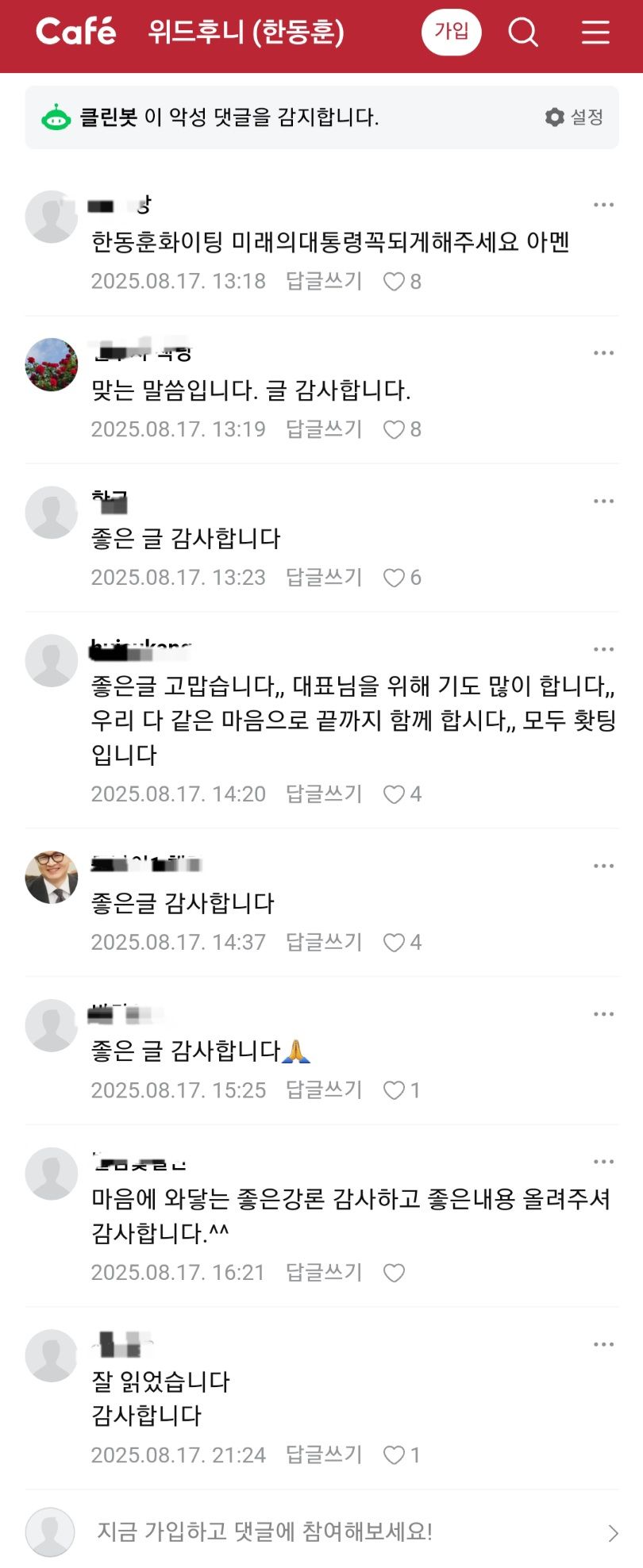Like the 잘 읽었습니다 comment
This screenshot has height=1568, width=643.
tap(395, 1455)
